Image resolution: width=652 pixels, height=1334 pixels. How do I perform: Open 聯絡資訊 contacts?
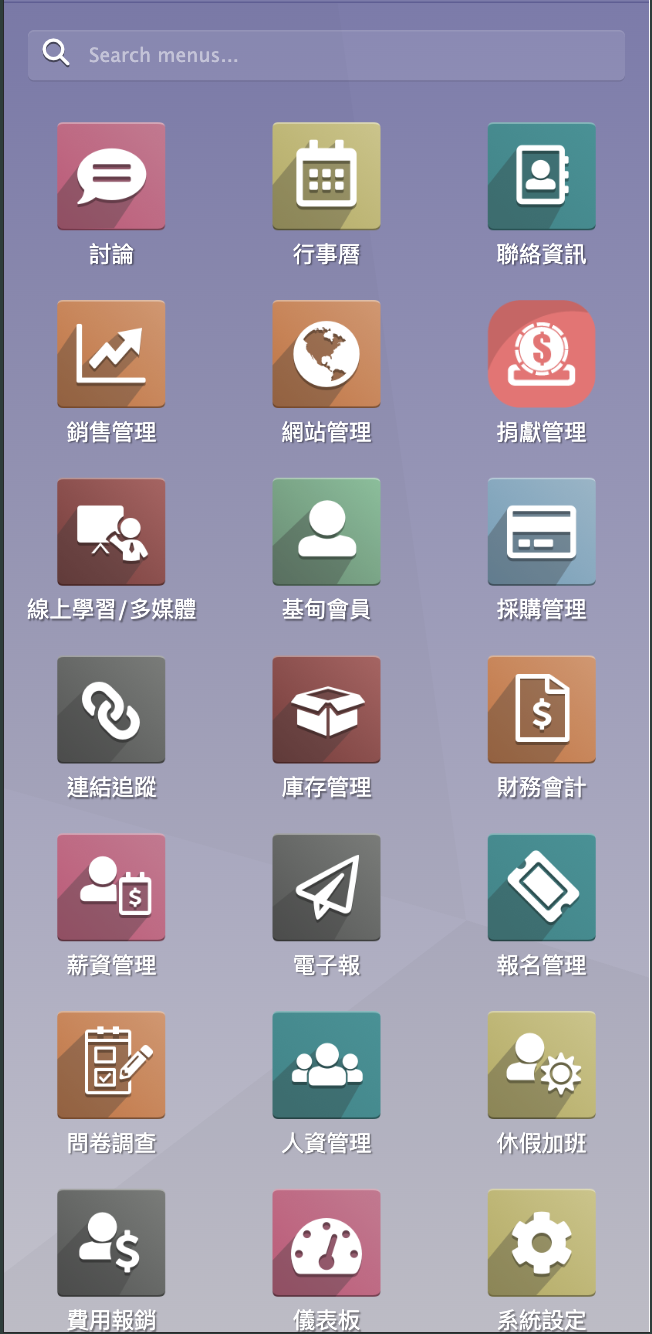click(541, 177)
